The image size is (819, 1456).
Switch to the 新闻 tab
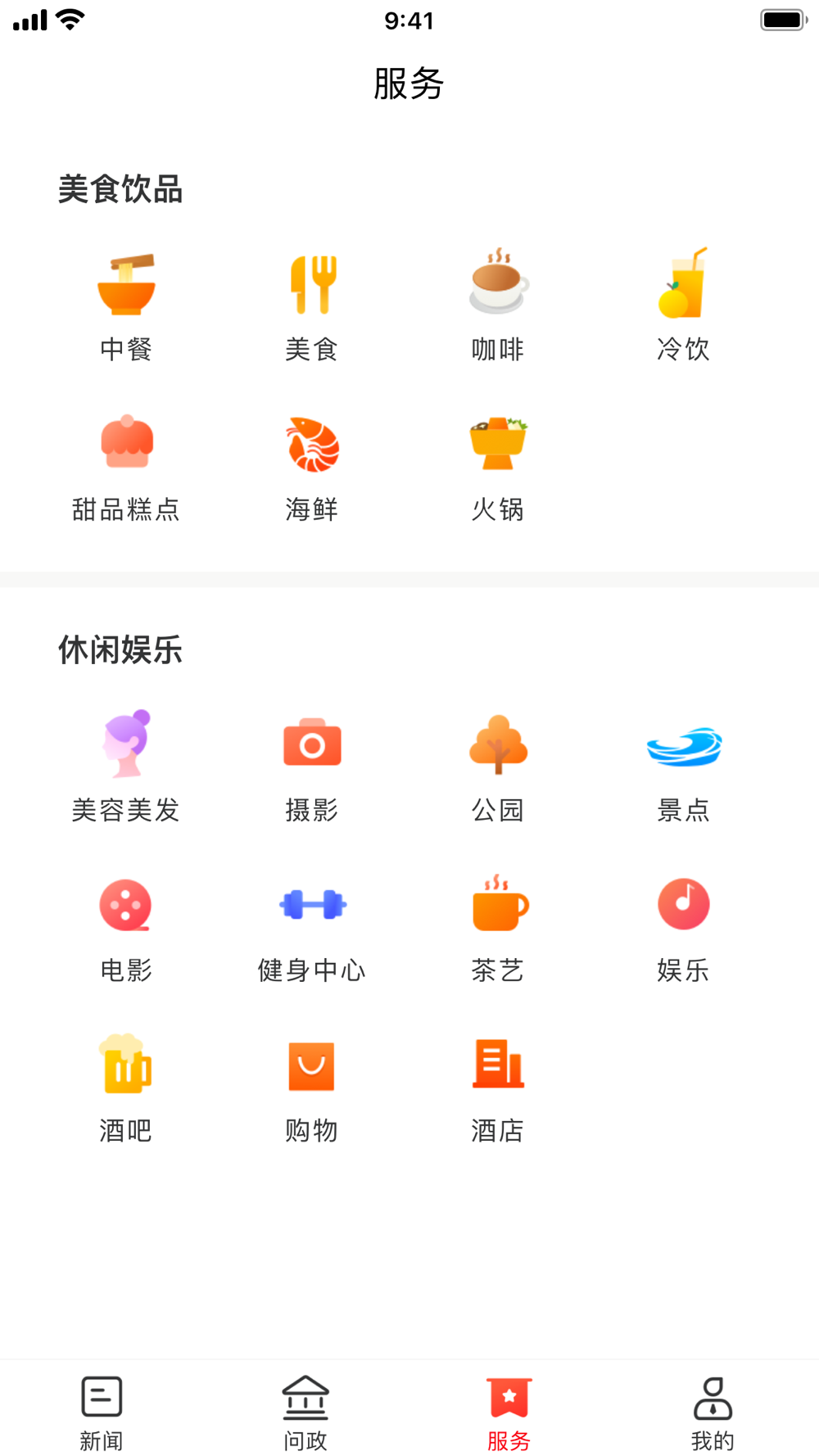click(x=102, y=1413)
